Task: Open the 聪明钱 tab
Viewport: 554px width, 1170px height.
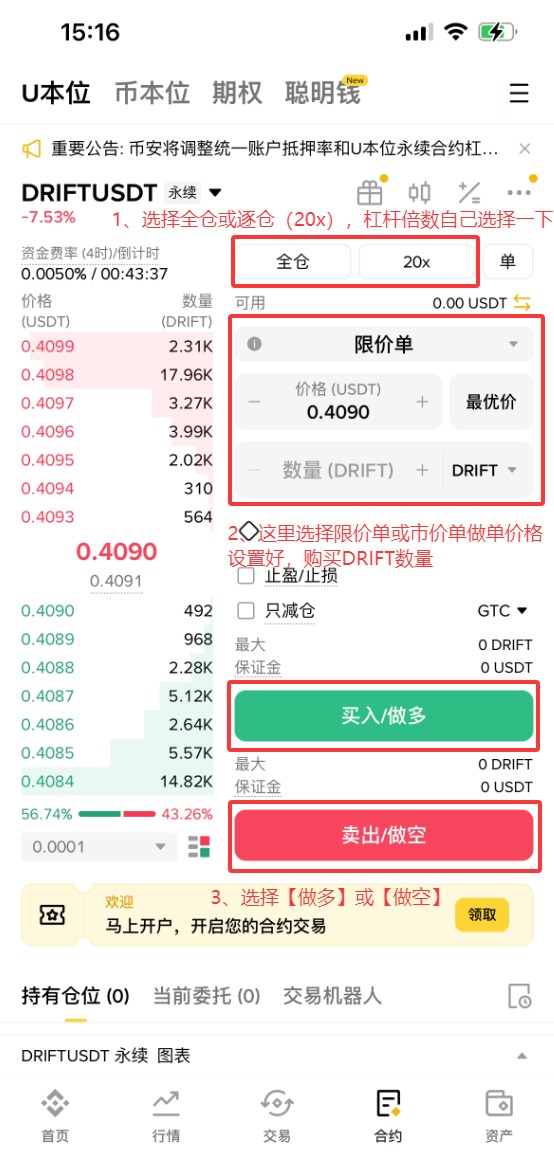Action: click(323, 93)
